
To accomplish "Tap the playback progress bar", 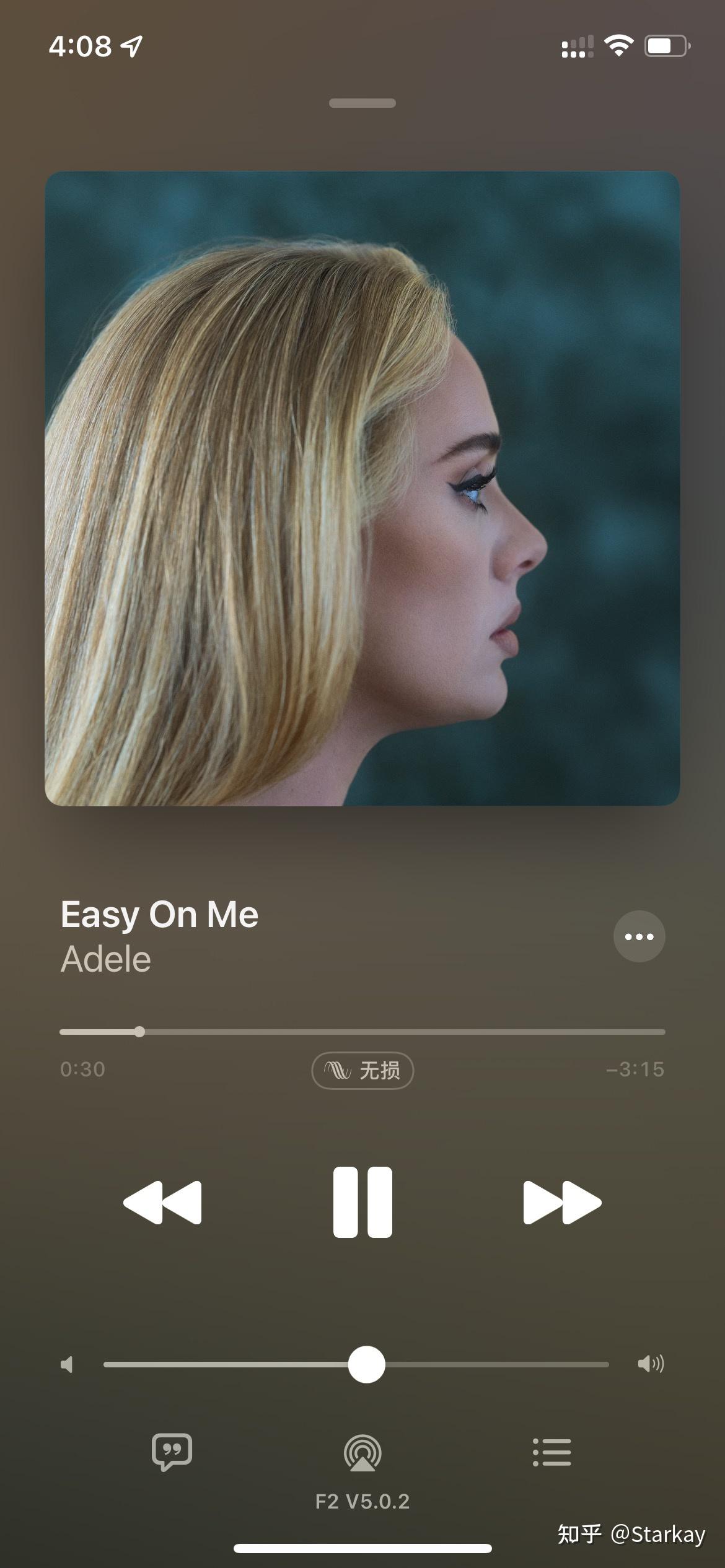I will 362,1030.
